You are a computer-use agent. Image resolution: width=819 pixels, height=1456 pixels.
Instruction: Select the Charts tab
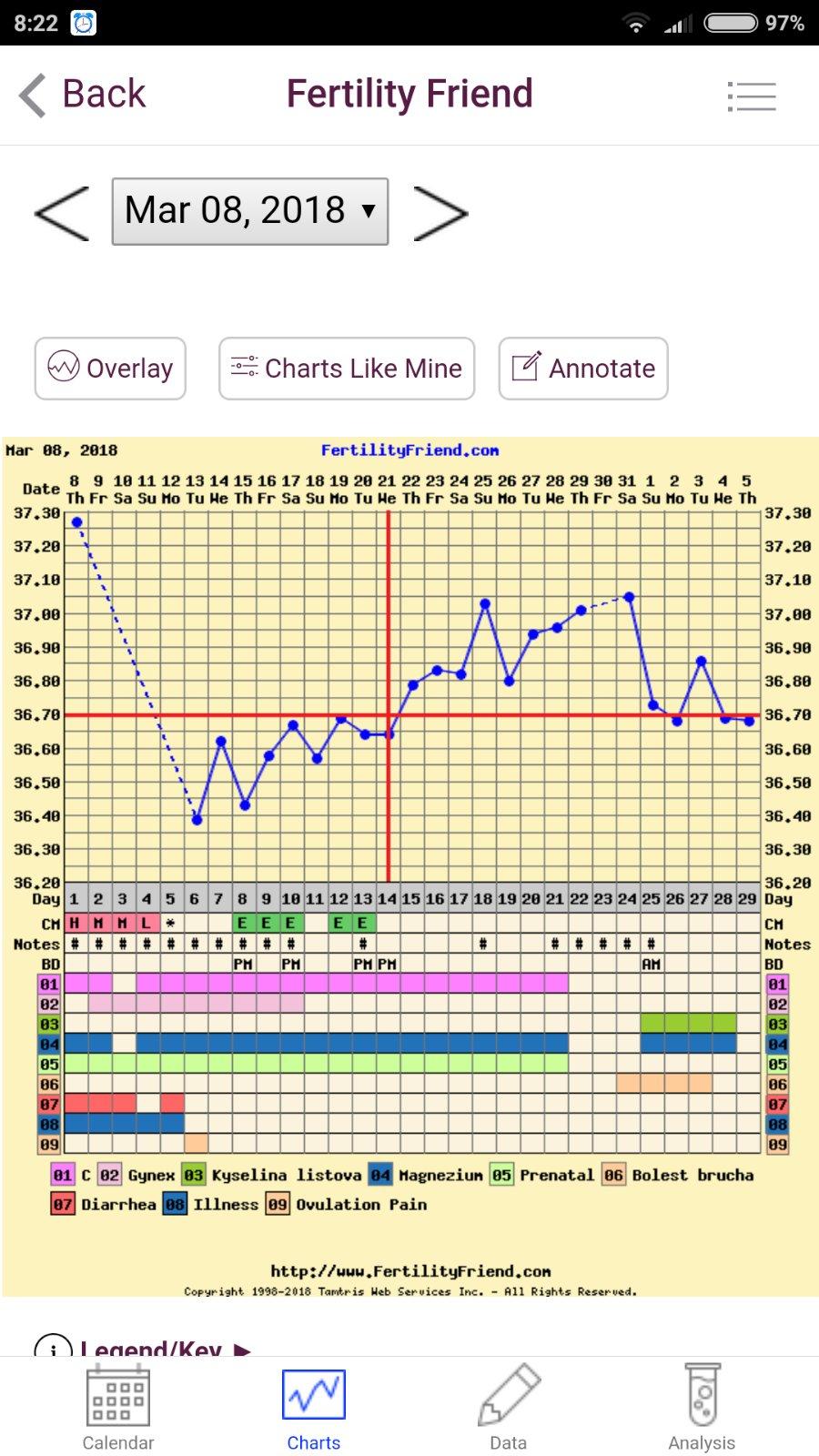pyautogui.click(x=314, y=1407)
